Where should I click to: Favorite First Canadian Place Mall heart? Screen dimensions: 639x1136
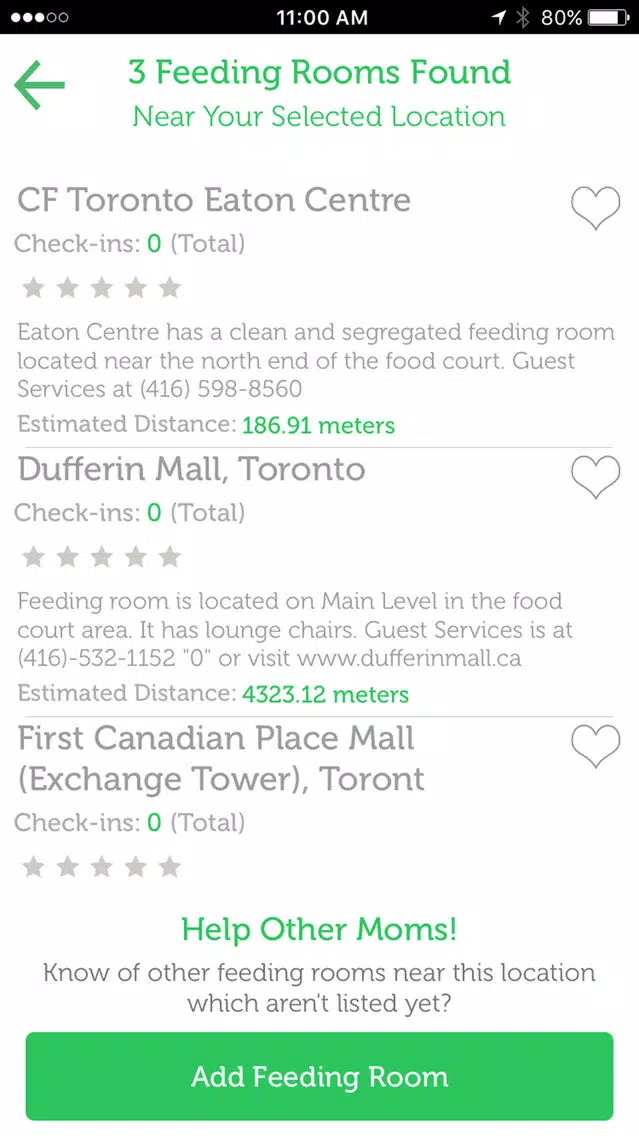[596, 747]
